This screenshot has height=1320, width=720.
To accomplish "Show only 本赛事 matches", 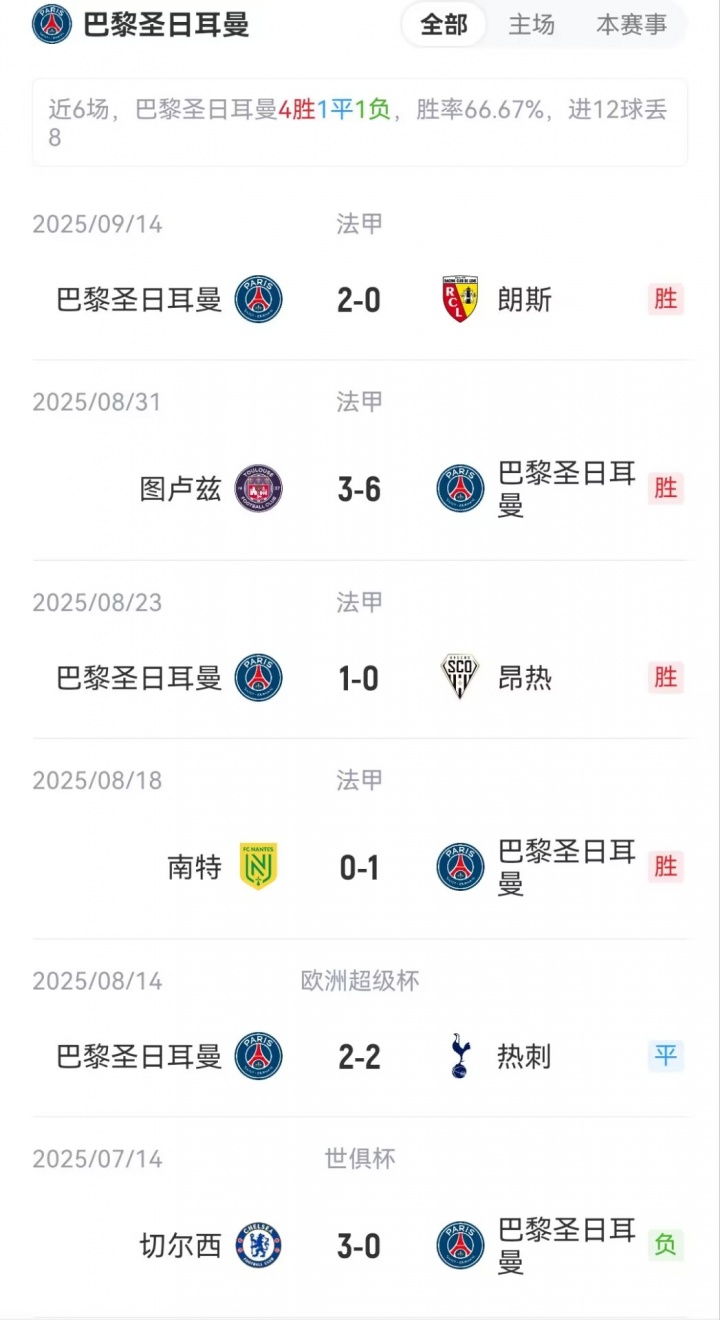I will pyautogui.click(x=631, y=25).
